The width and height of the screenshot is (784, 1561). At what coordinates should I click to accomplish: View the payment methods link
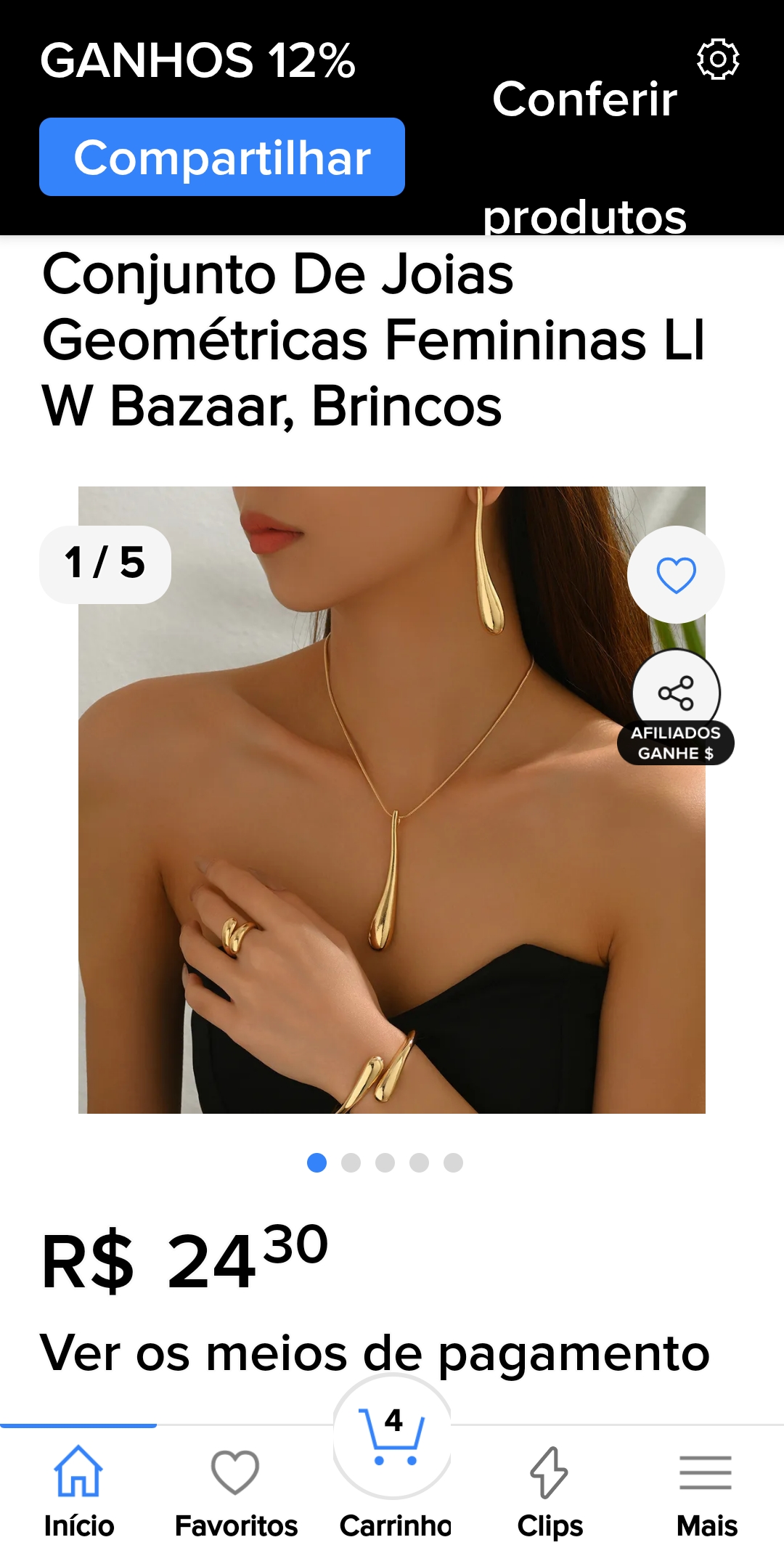[375, 1353]
